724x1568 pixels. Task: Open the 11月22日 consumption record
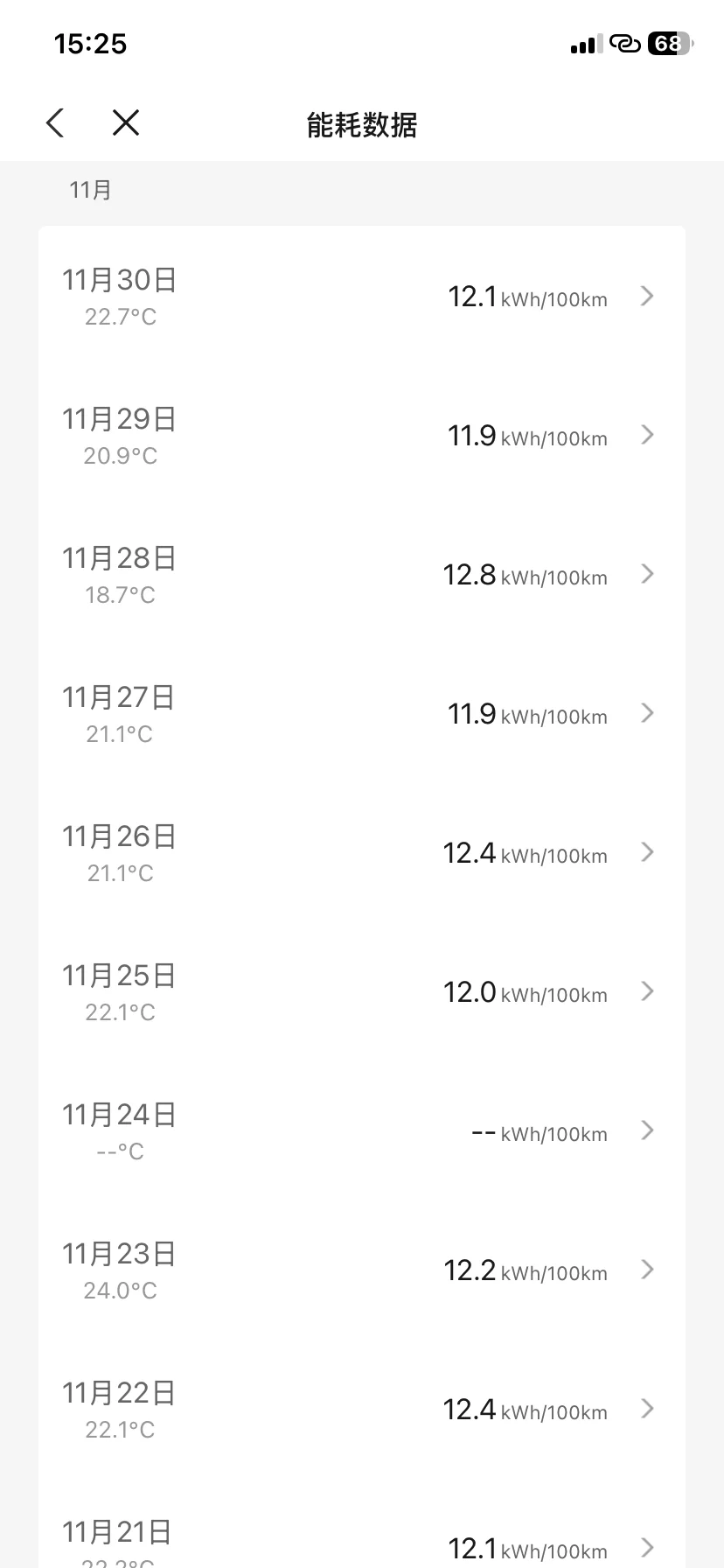coord(361,1410)
